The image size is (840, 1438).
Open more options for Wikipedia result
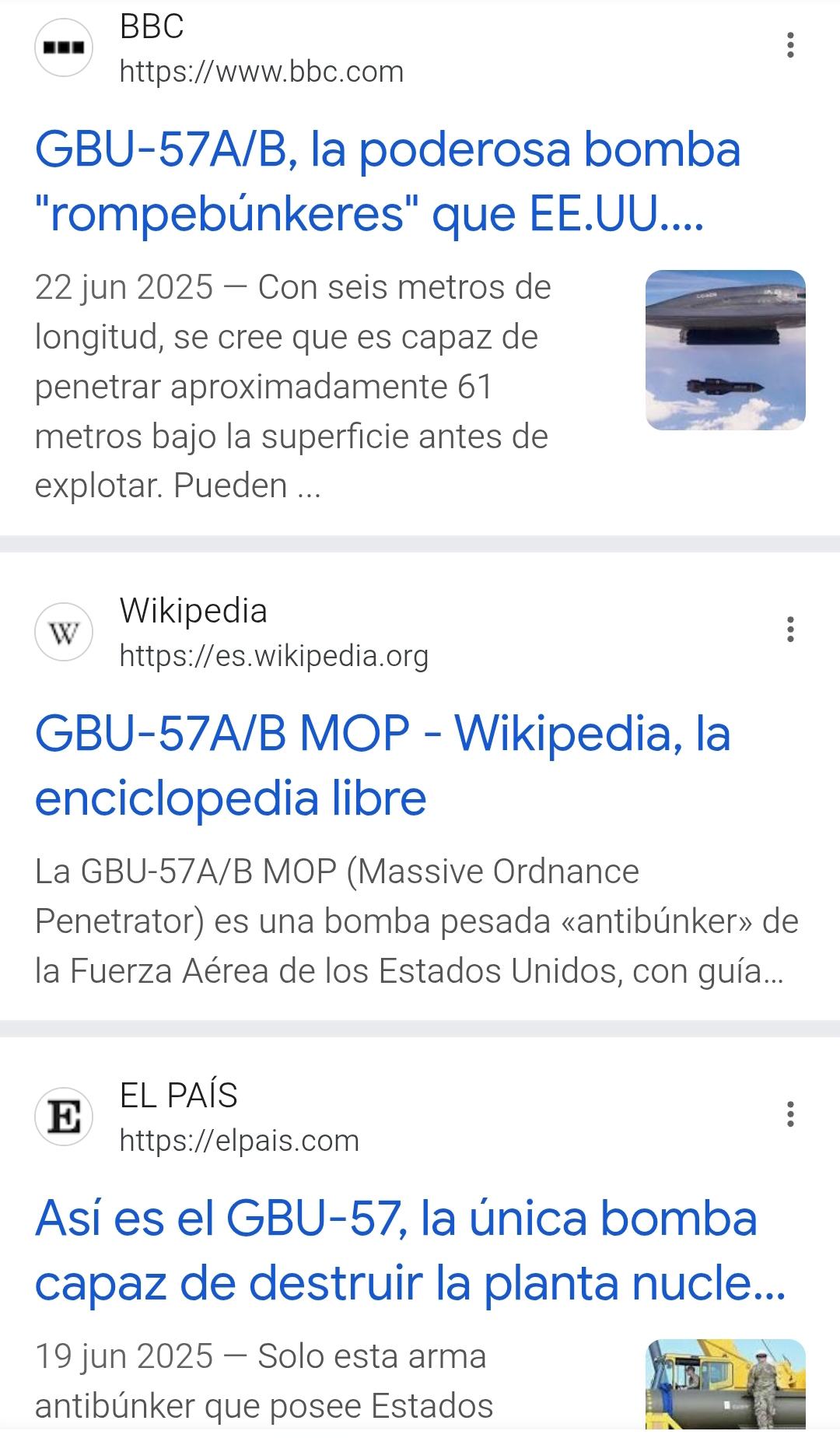click(790, 630)
